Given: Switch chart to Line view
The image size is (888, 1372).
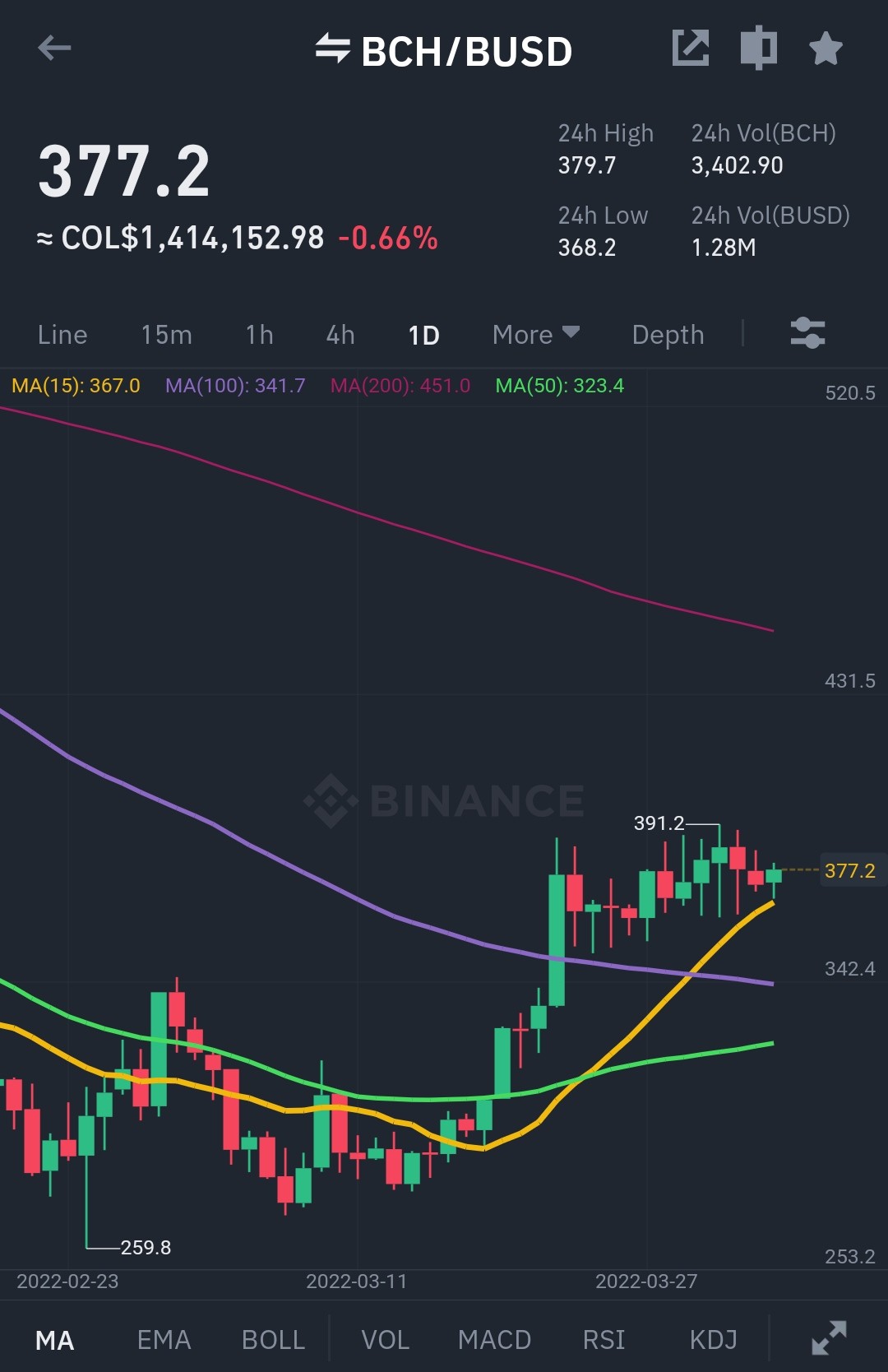Looking at the screenshot, I should (62, 335).
